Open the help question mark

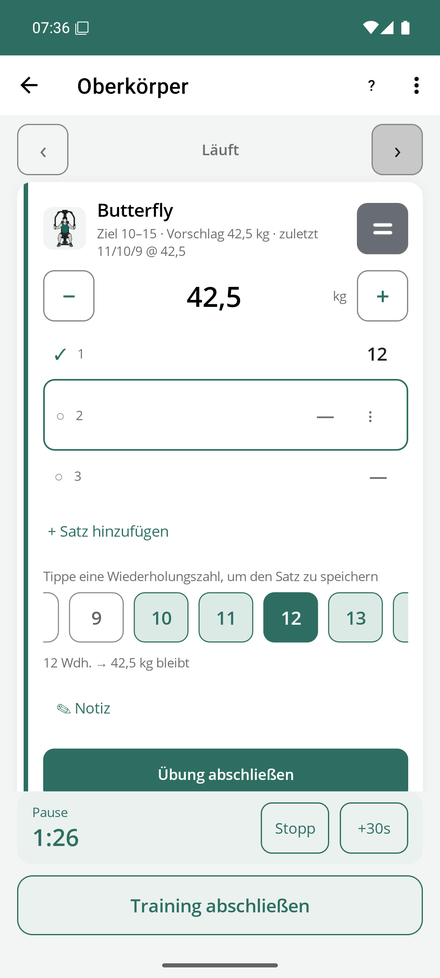tap(371, 86)
